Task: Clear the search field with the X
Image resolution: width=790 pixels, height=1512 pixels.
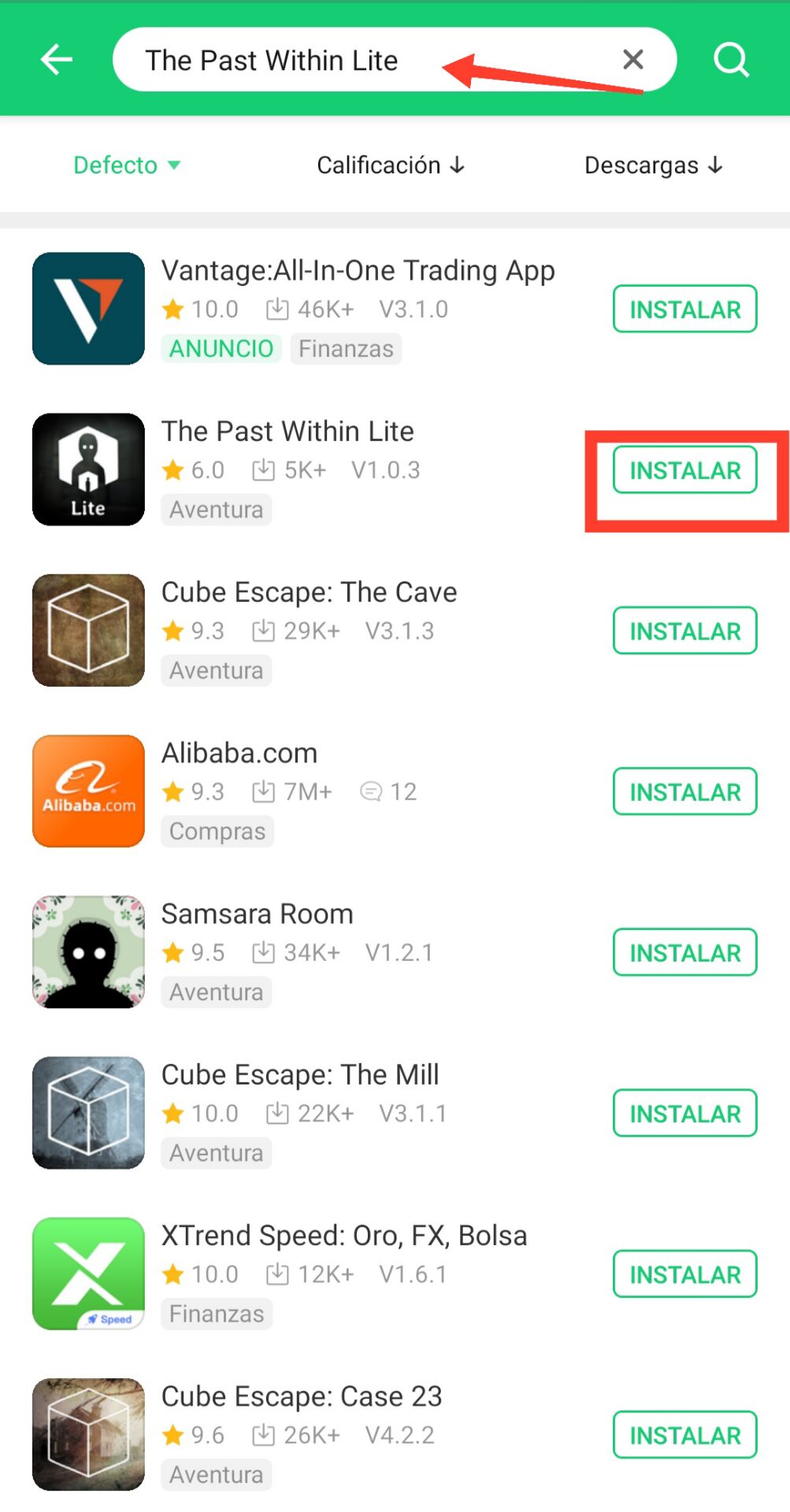Action: [632, 59]
